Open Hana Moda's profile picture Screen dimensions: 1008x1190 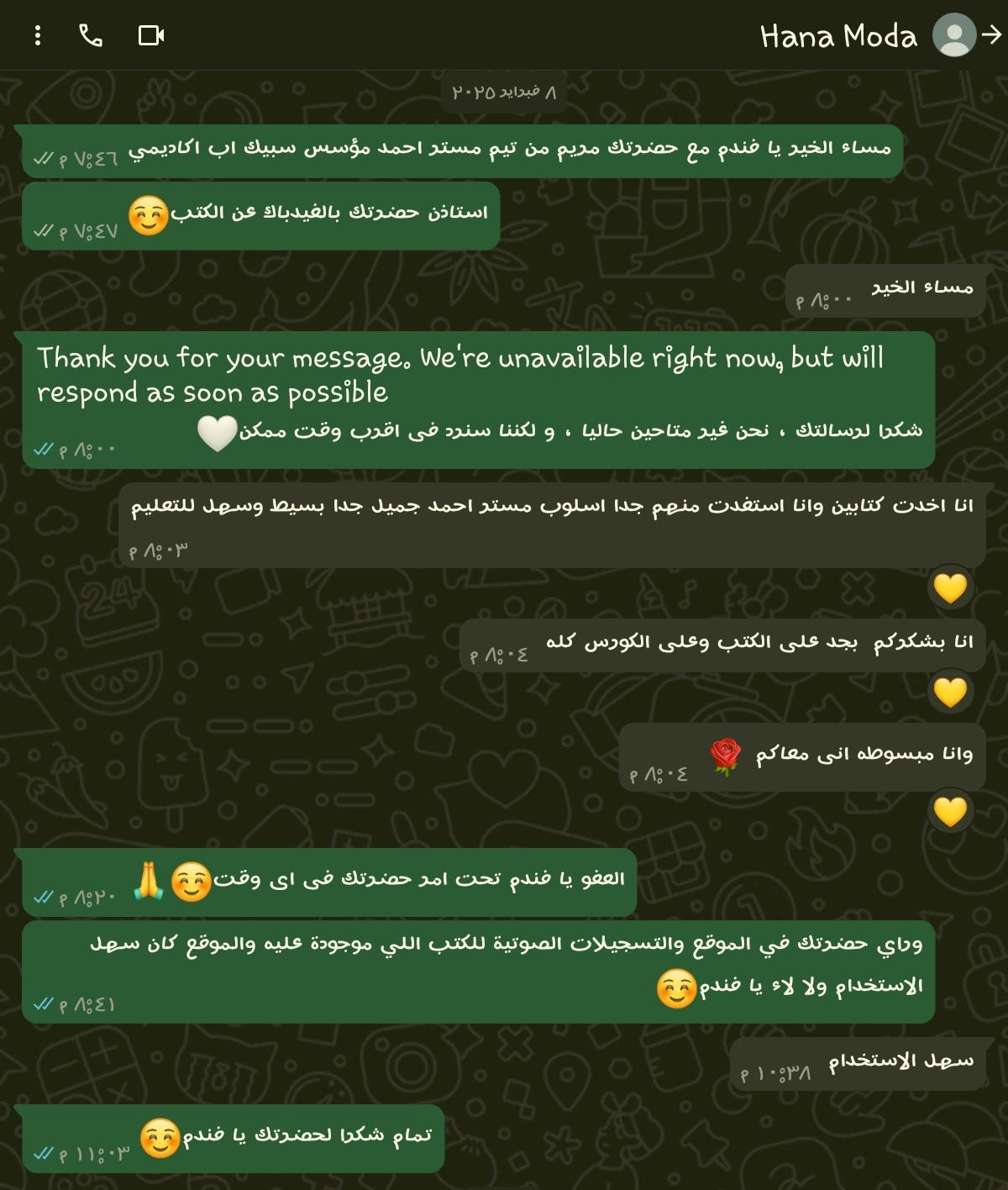pyautogui.click(x=953, y=35)
